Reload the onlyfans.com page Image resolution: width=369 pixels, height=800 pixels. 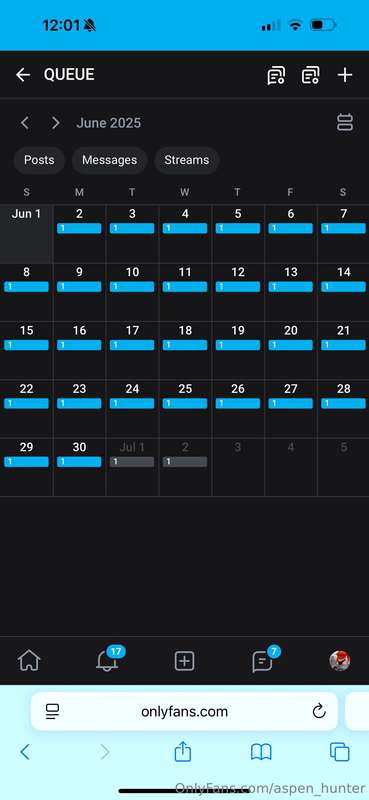(x=319, y=711)
